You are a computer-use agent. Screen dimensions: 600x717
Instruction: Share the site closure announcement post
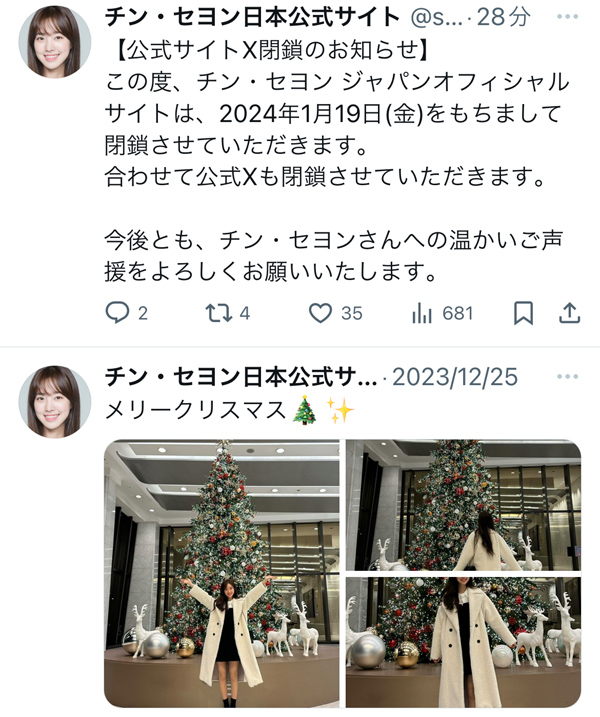click(x=569, y=313)
